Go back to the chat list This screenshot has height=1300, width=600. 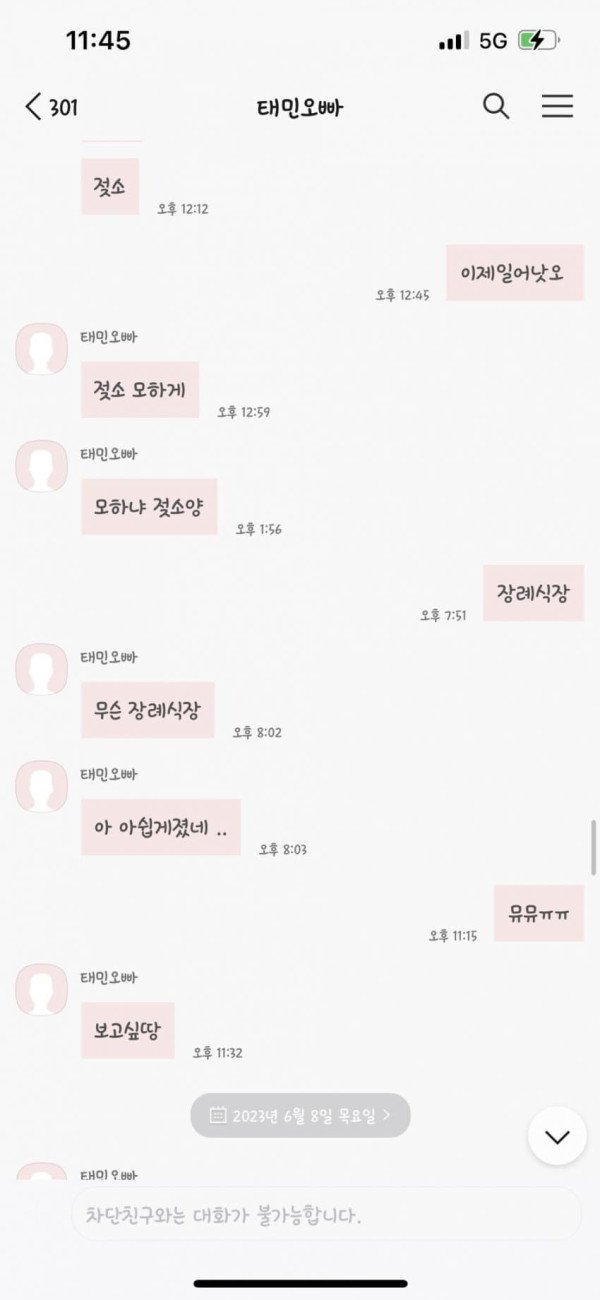click(50, 107)
